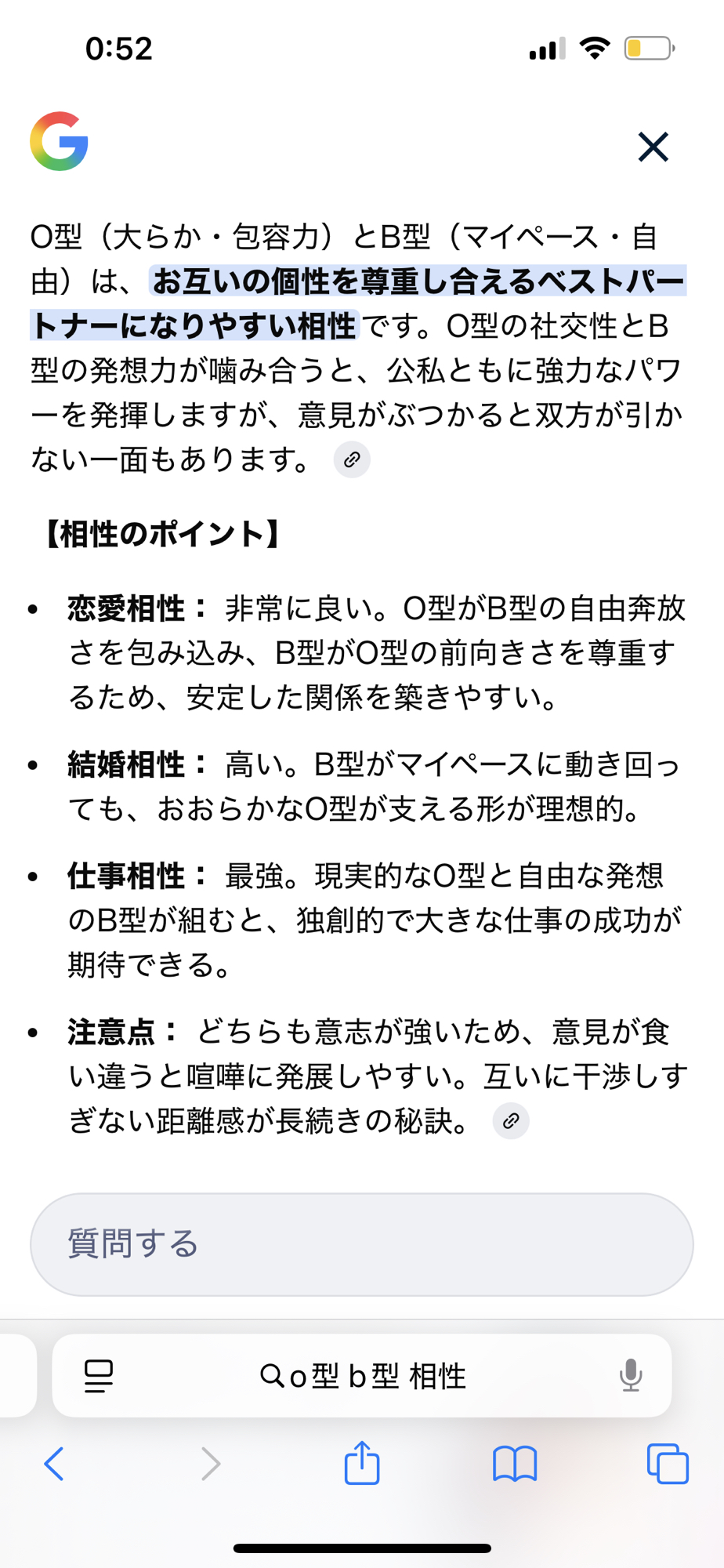
Task: Tap the address bar showing o型 b型 相性
Action: pos(362,1376)
